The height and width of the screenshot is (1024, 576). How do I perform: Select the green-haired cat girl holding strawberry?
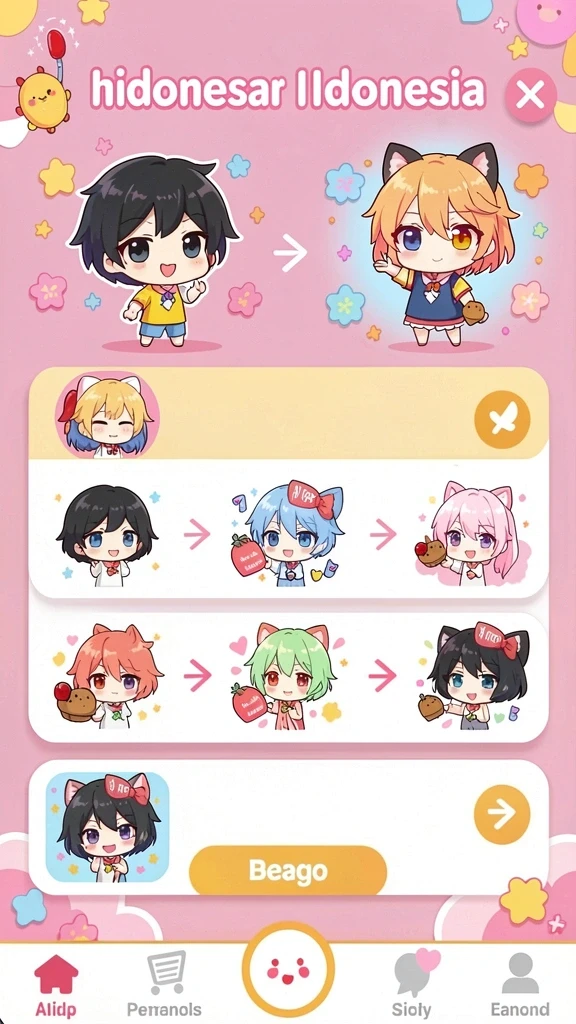click(x=285, y=674)
